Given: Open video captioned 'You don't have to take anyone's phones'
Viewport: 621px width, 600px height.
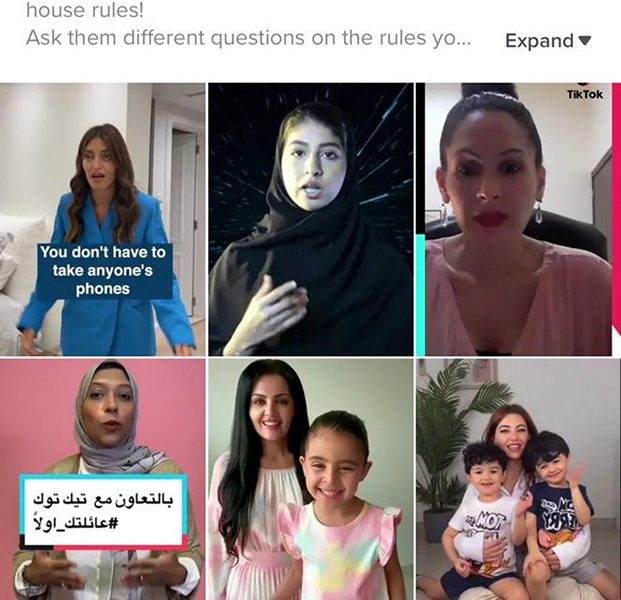Looking at the screenshot, I should (103, 218).
